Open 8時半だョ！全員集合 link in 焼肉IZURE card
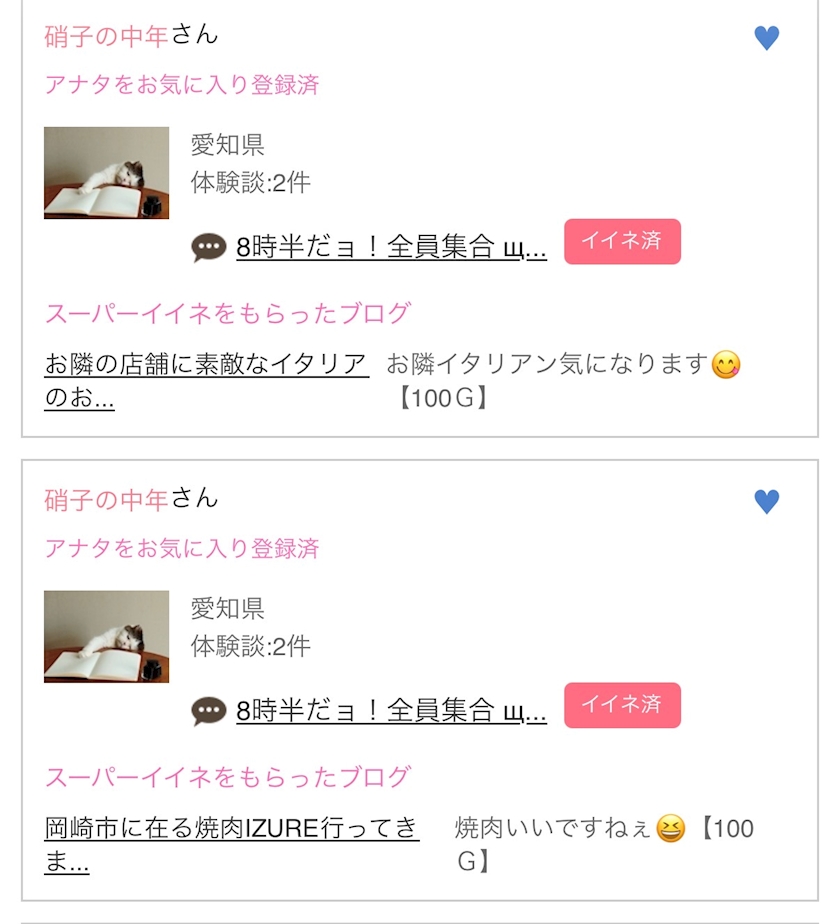This screenshot has height=924, width=840. pos(391,711)
